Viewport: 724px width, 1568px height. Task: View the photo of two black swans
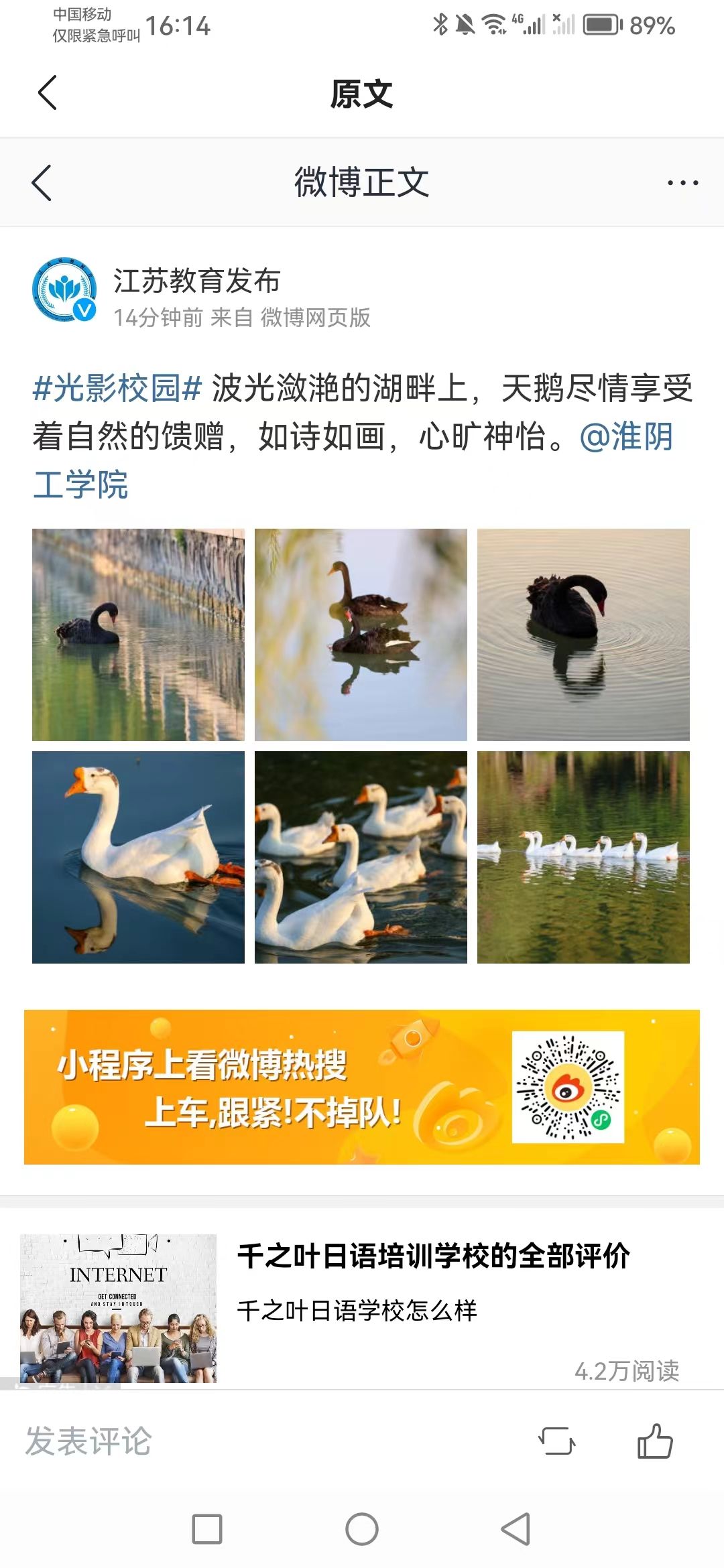(x=361, y=635)
